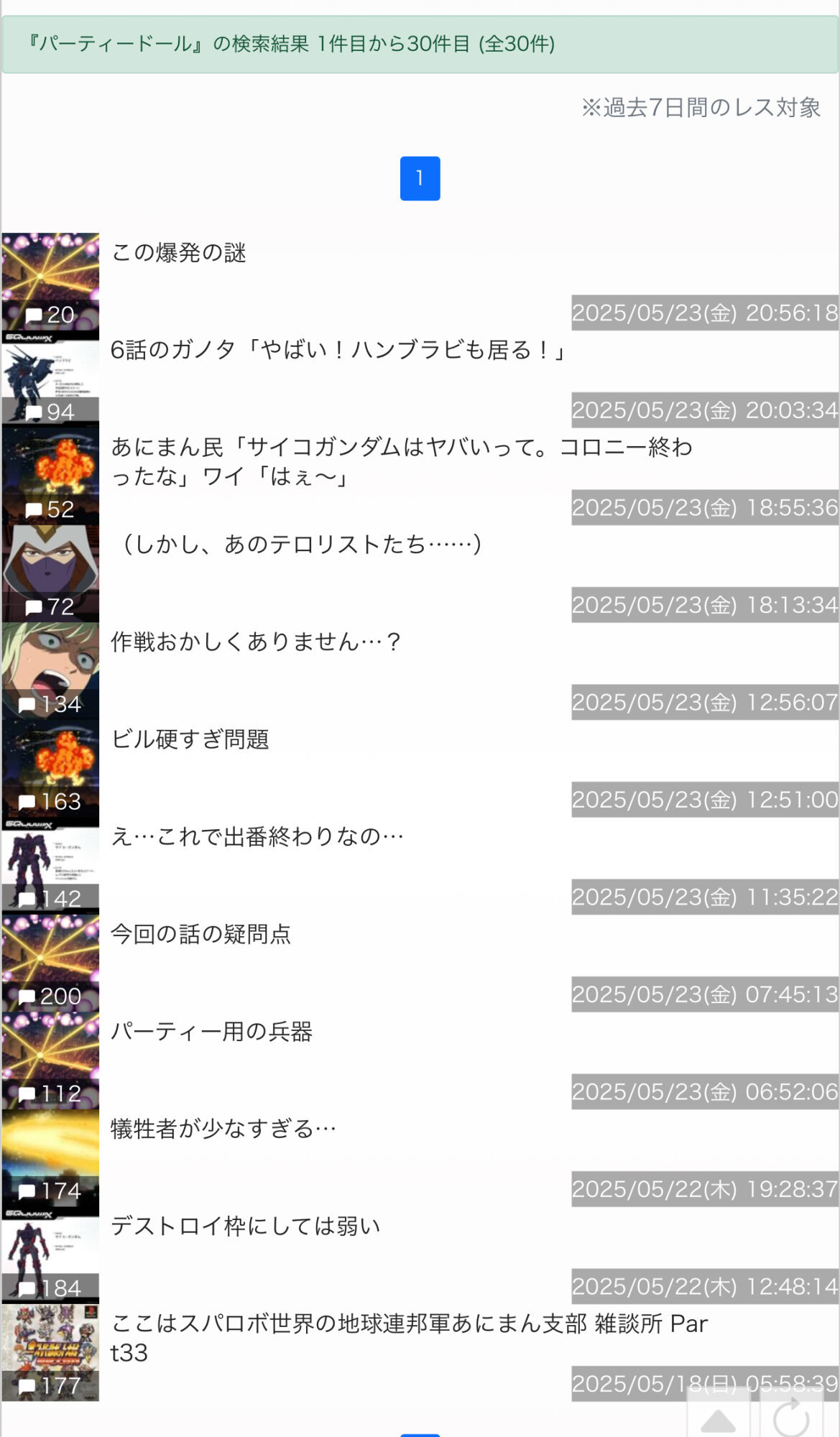Open the thread デストロイ枠にしては弱い
Viewport: 840px width, 1437px height.
[246, 1226]
